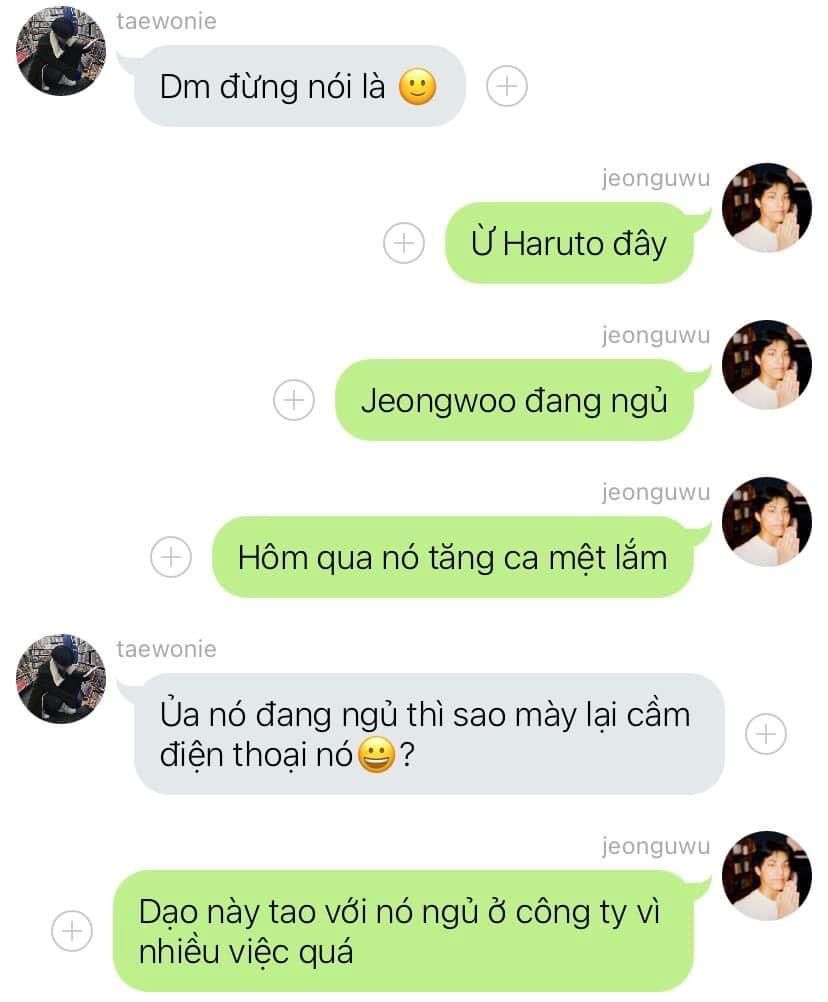Tap the plus icon next to "Ừ Haruto đây"

click(x=404, y=244)
